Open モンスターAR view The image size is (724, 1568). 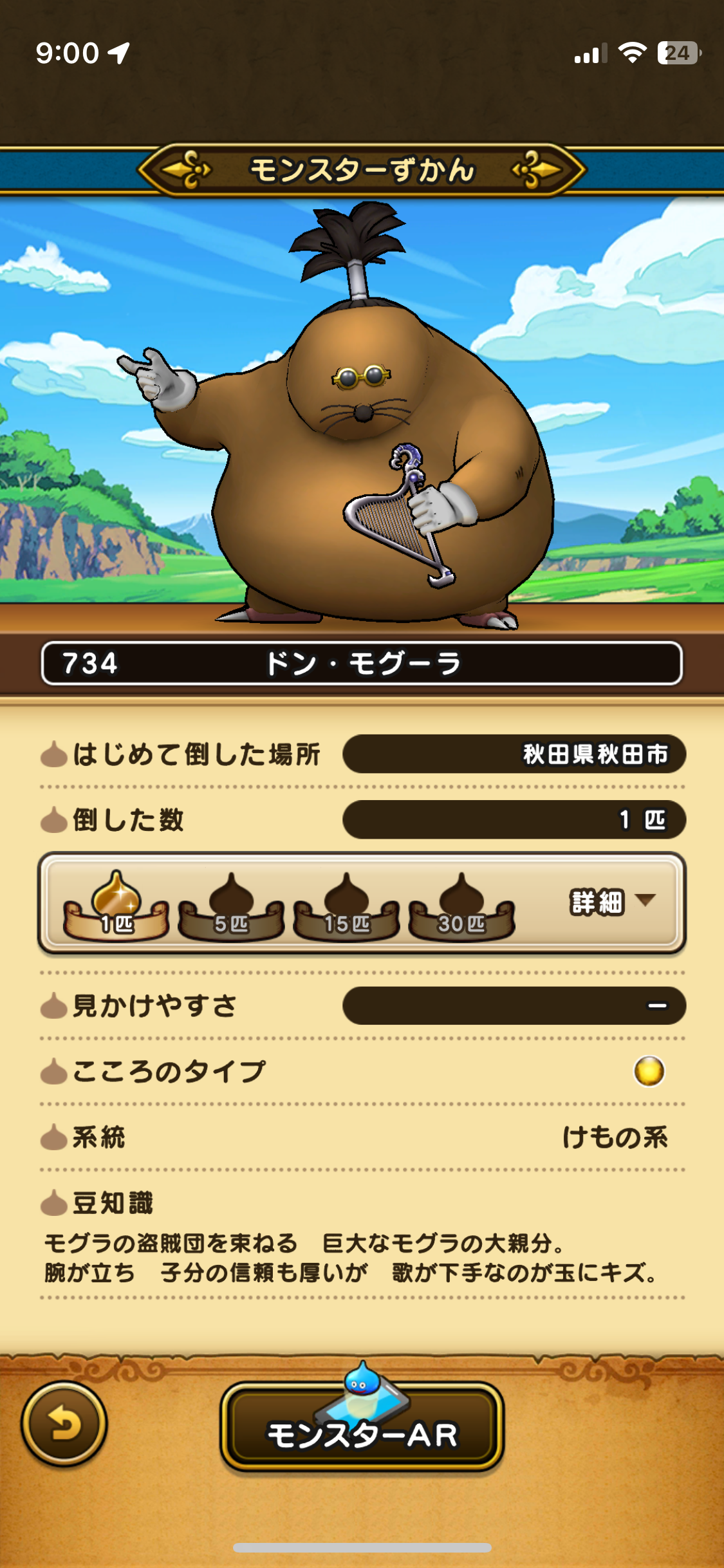coord(362,1426)
